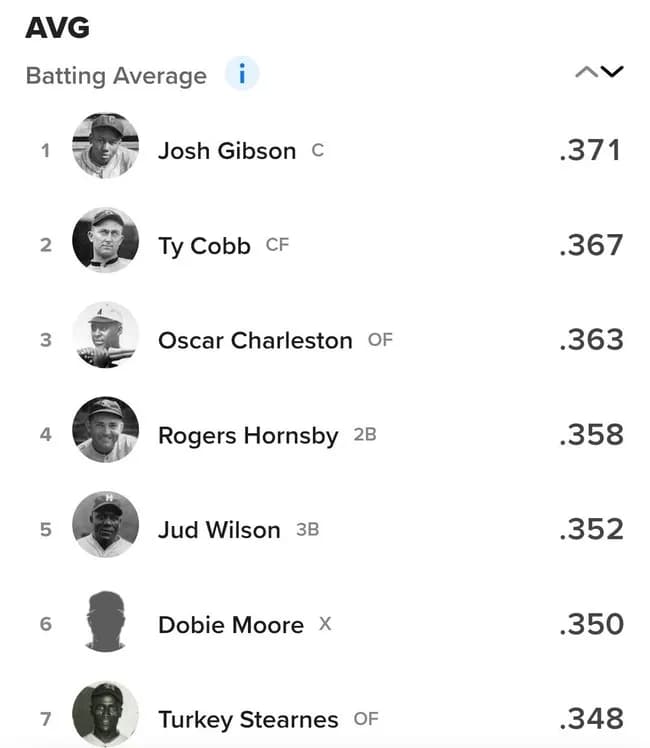Open Rogers Hornsby's stats
Screen dimensions: 650x748
click(248, 435)
